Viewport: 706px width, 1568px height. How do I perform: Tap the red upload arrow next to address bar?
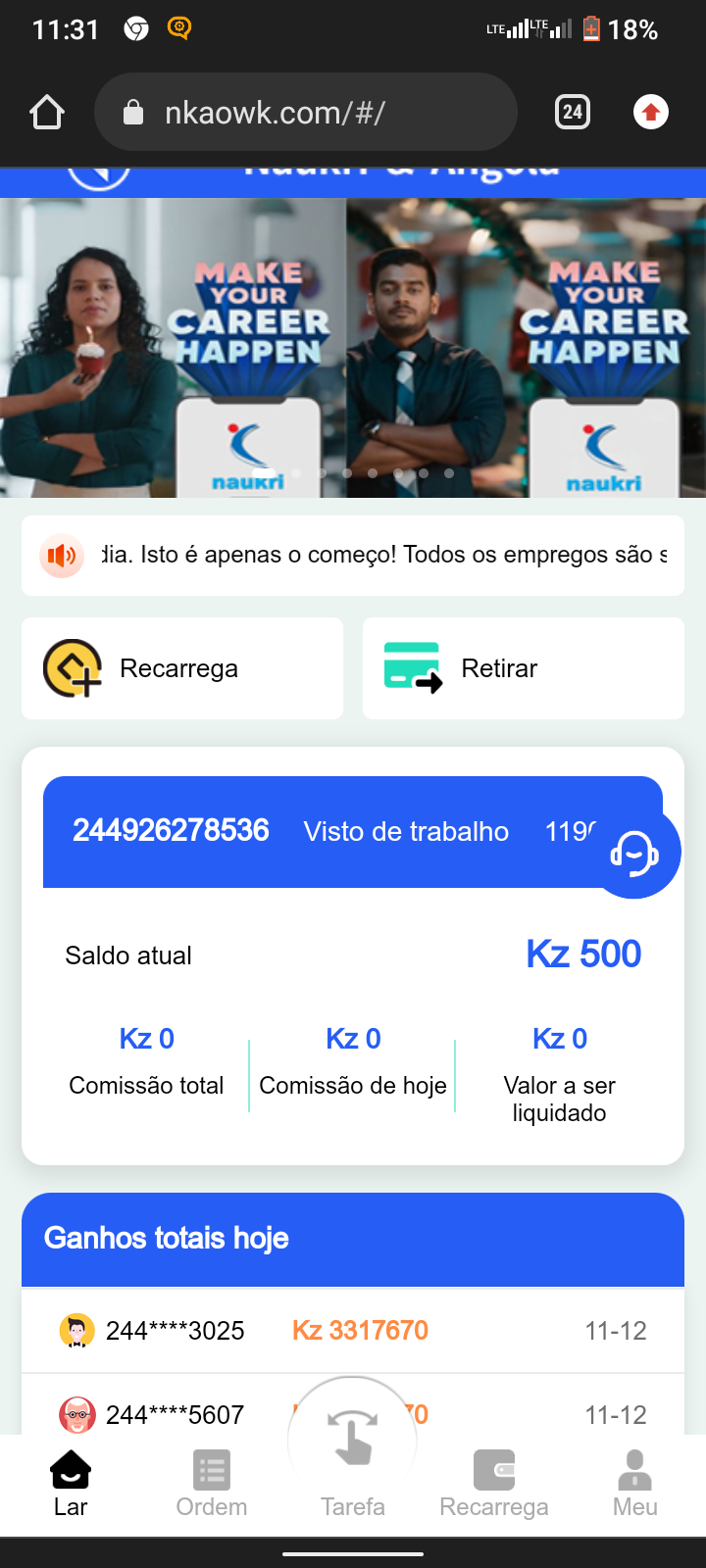coord(650,111)
